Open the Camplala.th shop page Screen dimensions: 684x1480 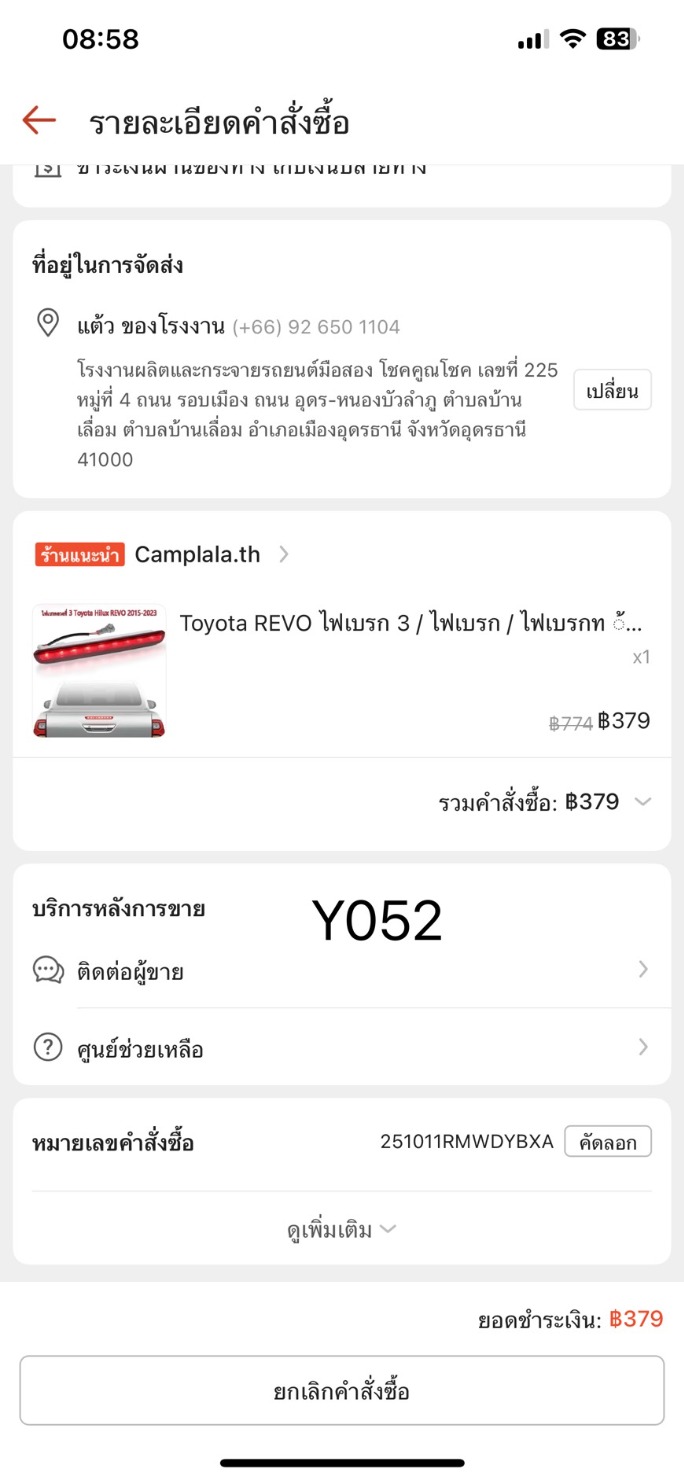click(198, 554)
